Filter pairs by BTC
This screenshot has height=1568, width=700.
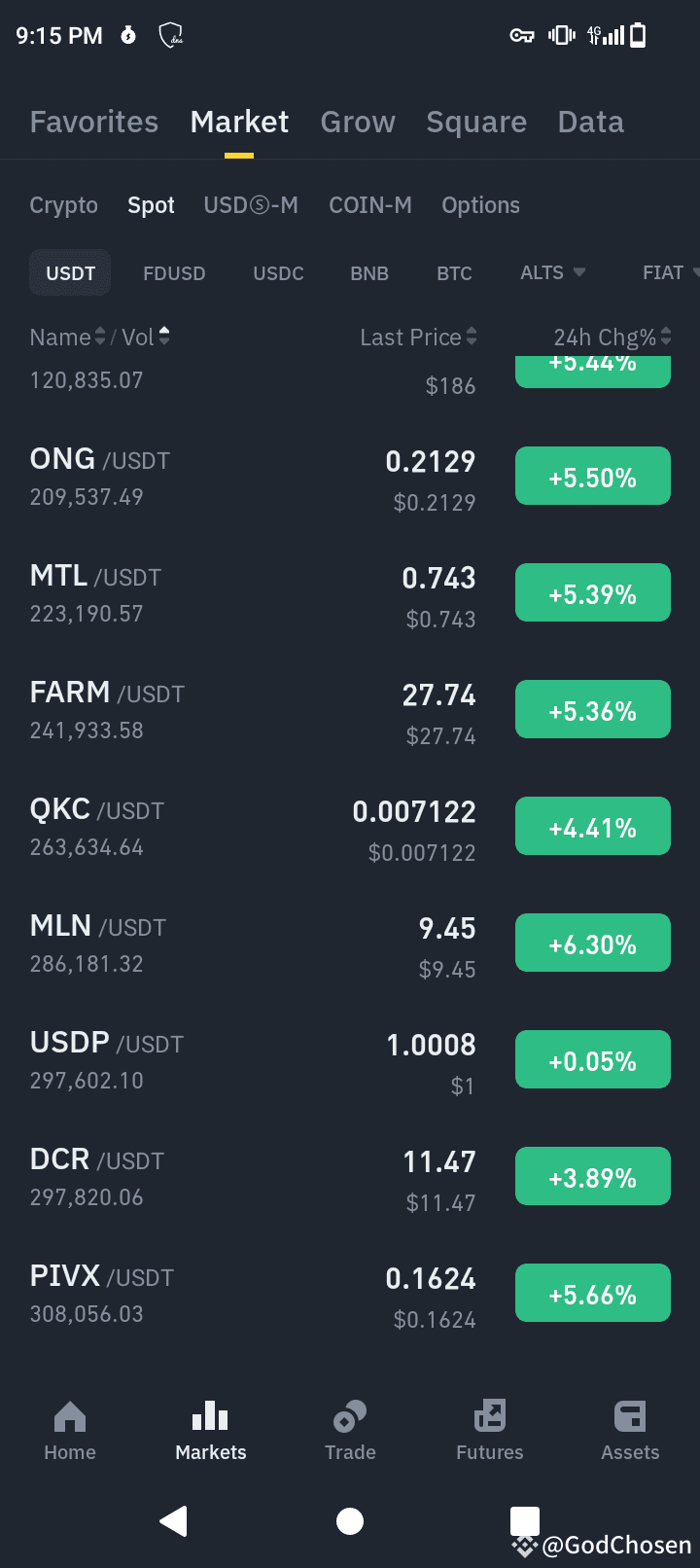coord(454,273)
